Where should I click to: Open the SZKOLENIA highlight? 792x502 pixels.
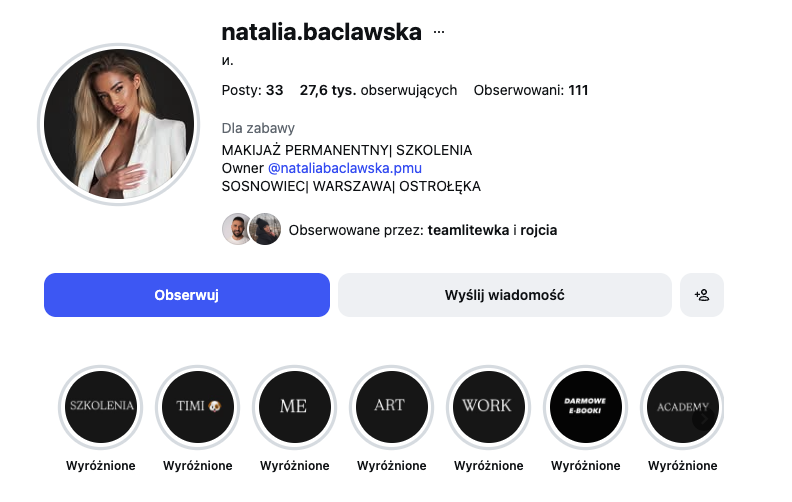(x=102, y=407)
